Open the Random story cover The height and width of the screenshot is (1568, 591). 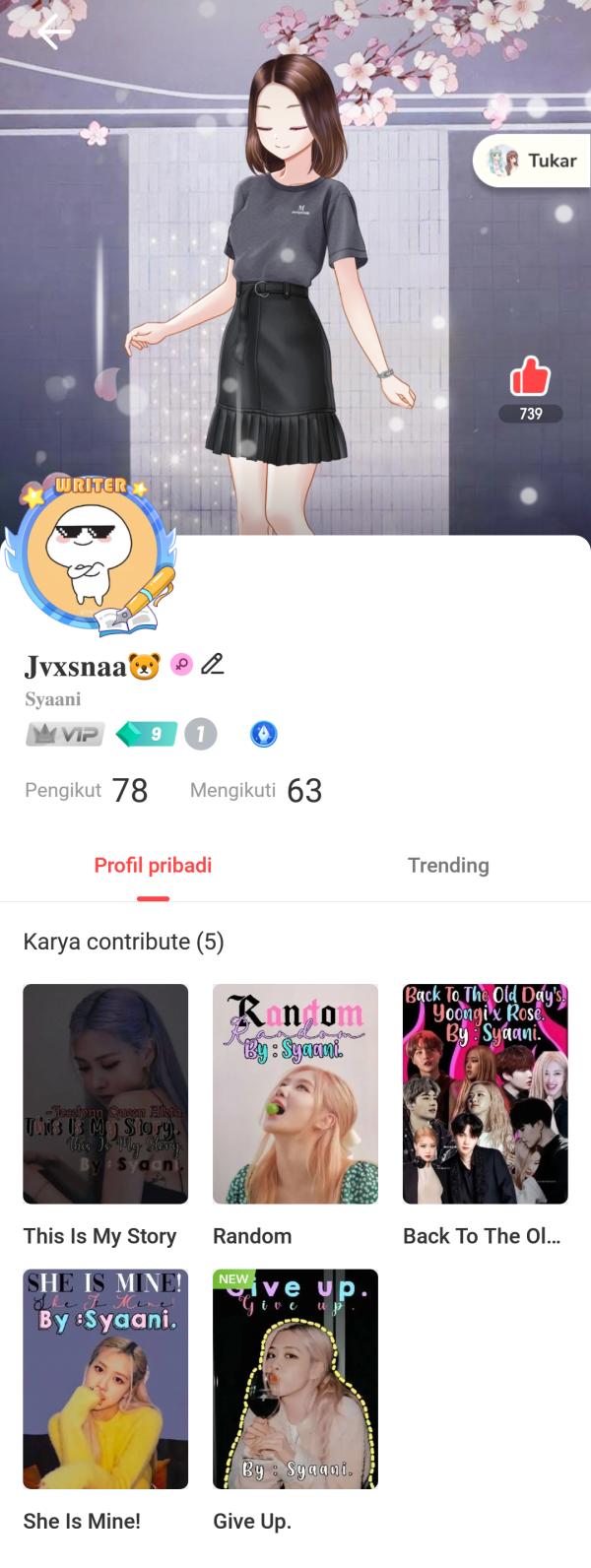click(295, 1093)
